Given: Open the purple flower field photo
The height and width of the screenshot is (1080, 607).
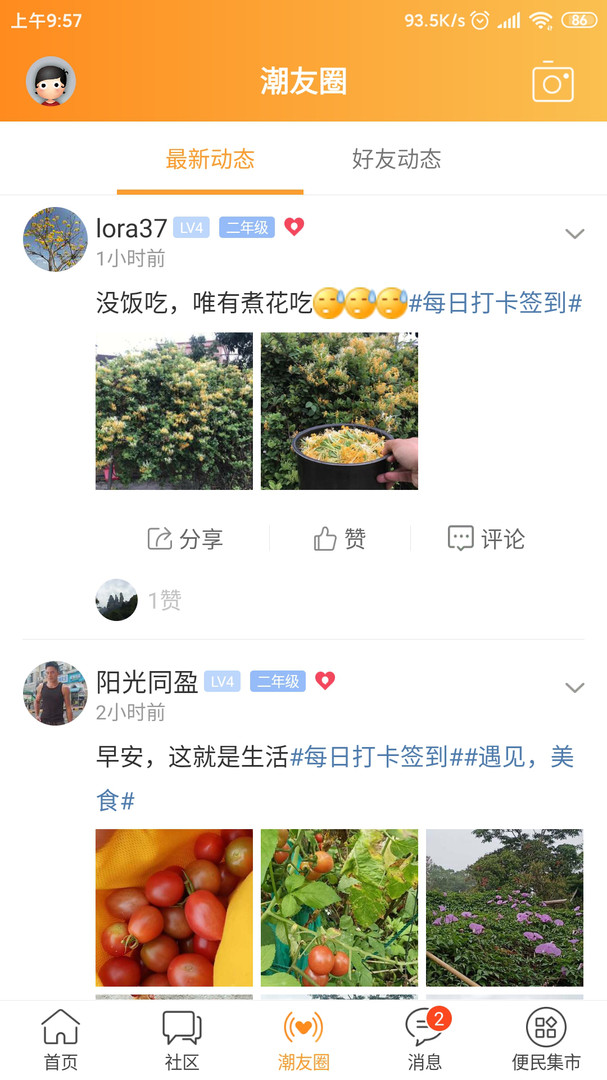Looking at the screenshot, I should [x=504, y=907].
